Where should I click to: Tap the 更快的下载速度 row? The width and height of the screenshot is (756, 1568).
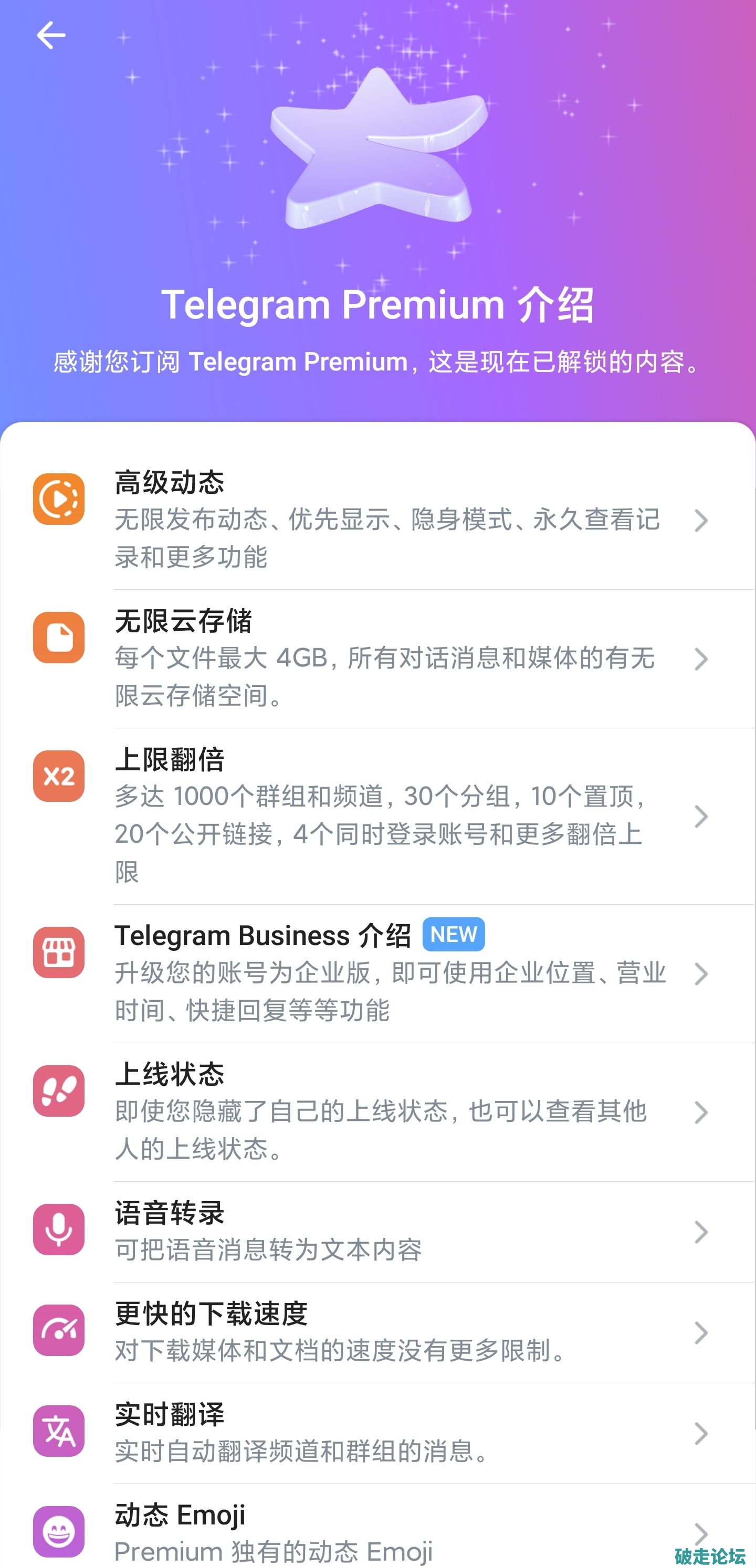pyautogui.click(x=377, y=1332)
